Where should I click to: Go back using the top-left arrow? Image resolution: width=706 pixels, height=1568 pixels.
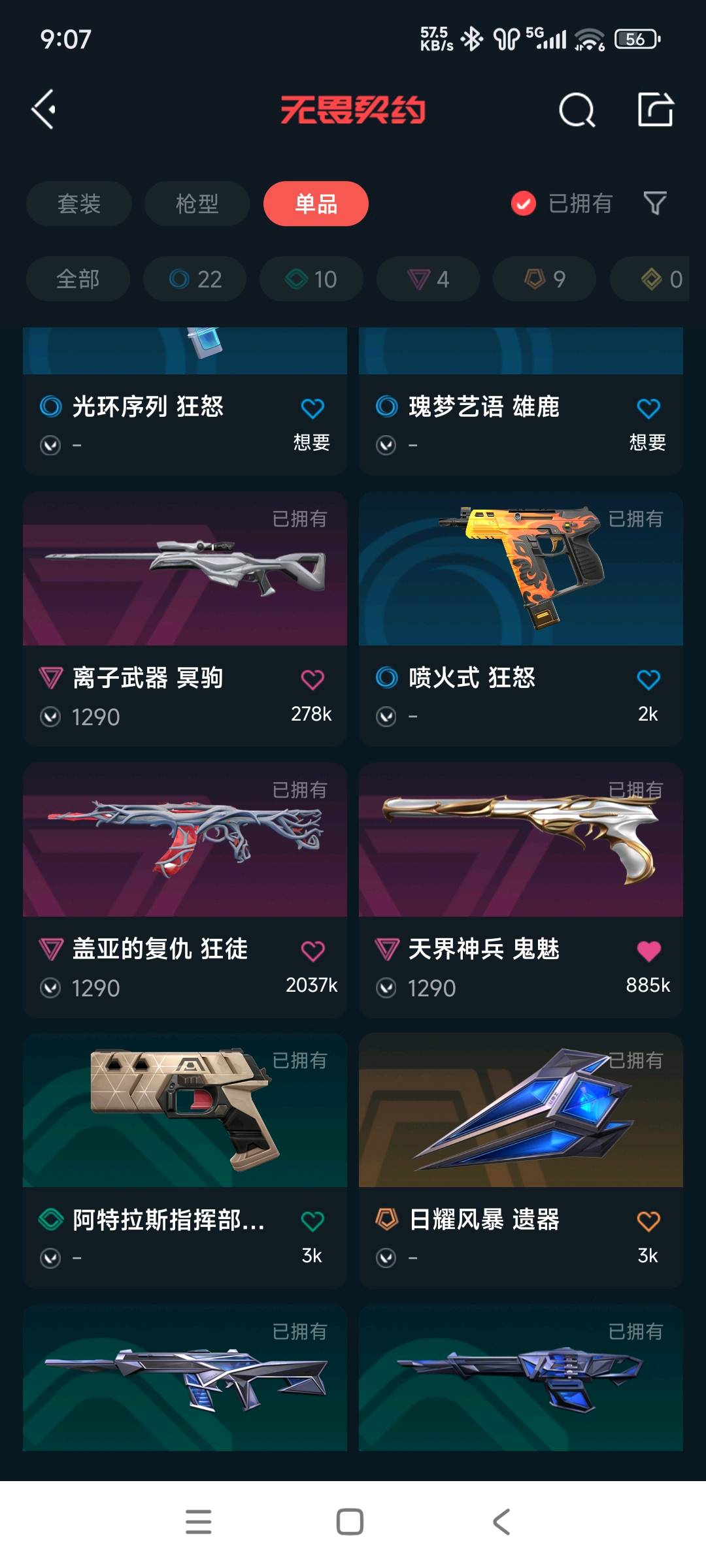(44, 109)
